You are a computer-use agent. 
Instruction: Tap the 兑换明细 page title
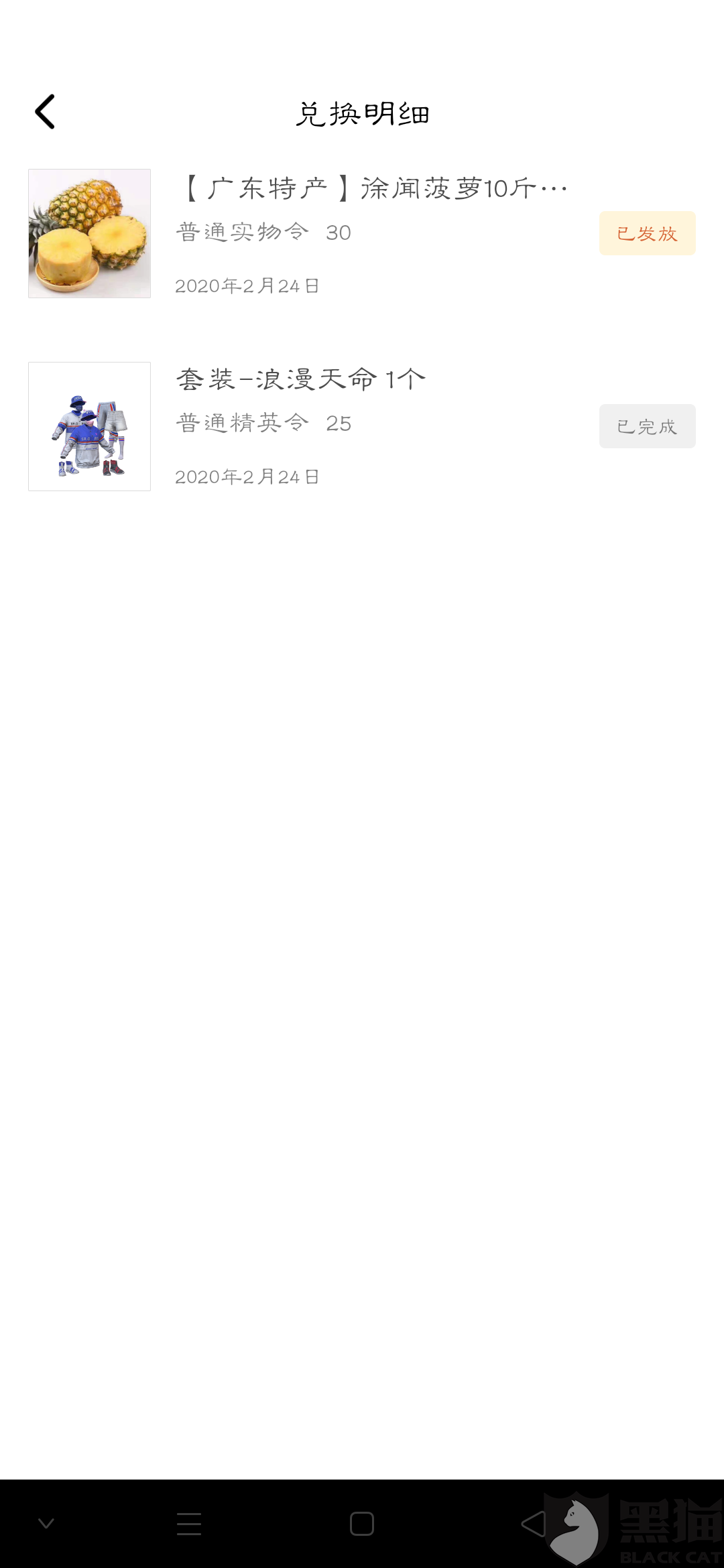(x=362, y=113)
